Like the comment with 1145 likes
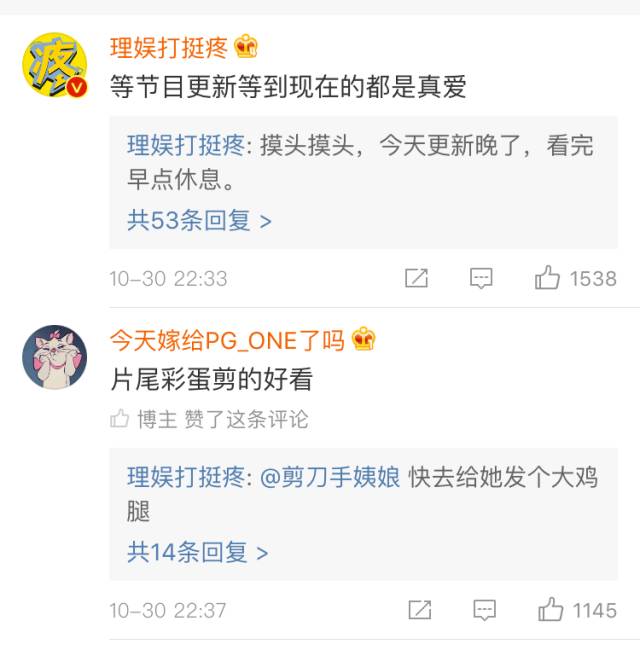This screenshot has height=650, width=640. 550,610
